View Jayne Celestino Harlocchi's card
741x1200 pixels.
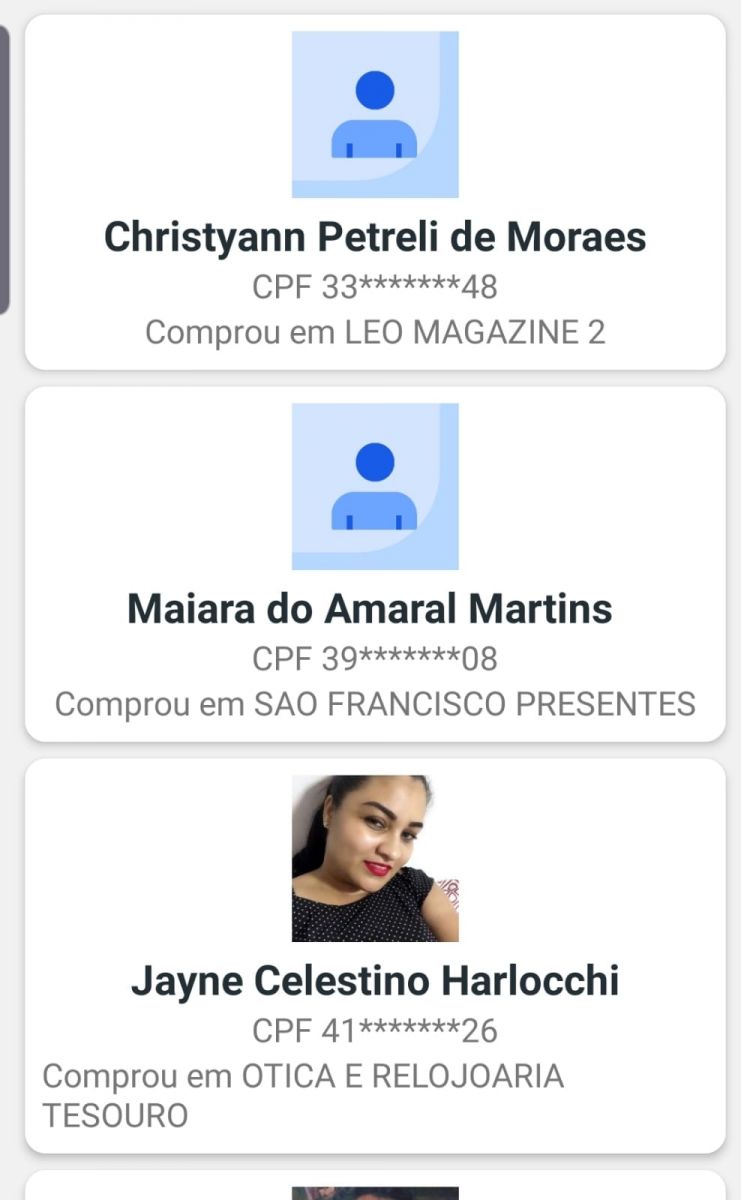point(375,980)
